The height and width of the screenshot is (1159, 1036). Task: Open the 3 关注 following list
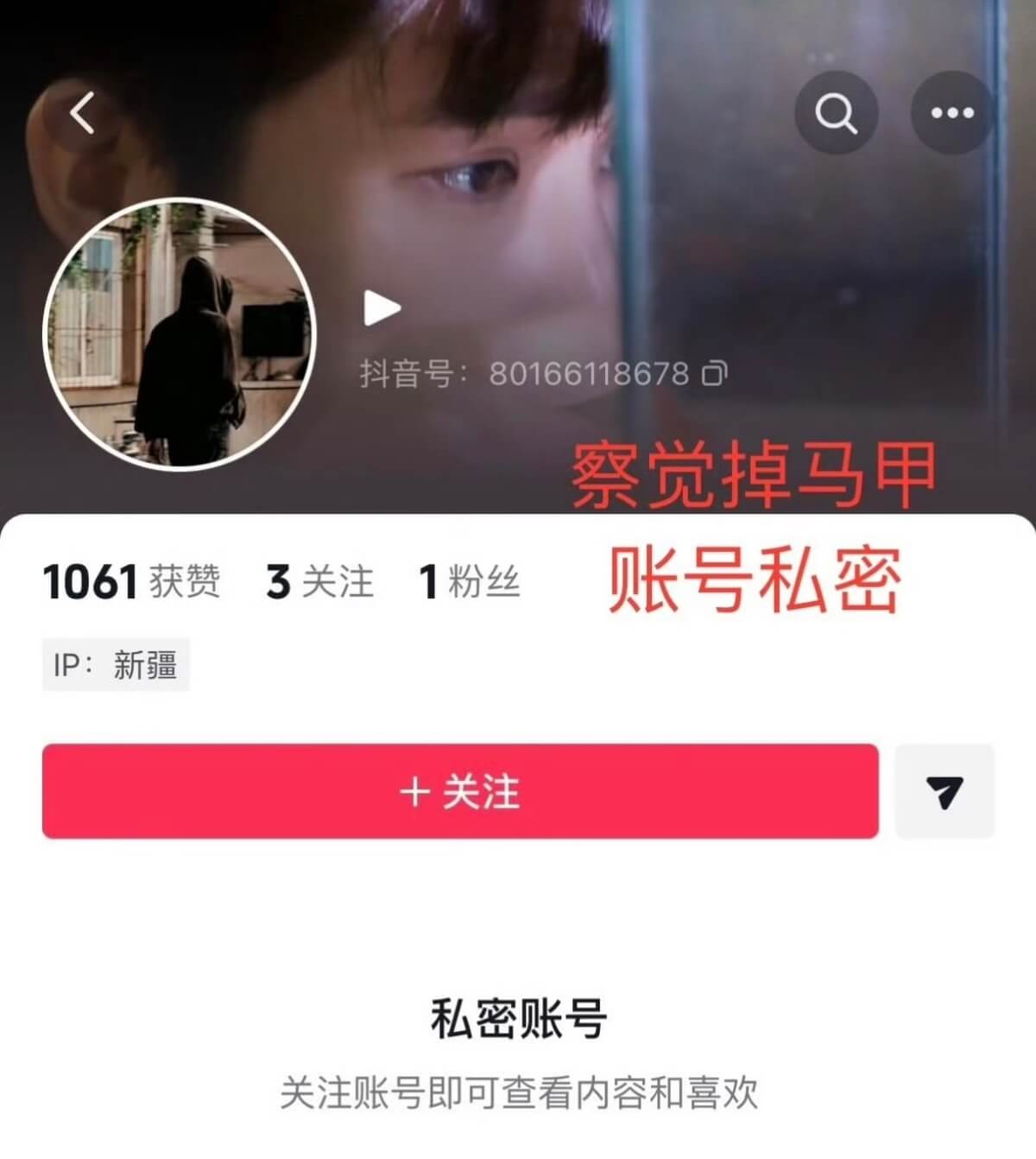(319, 581)
